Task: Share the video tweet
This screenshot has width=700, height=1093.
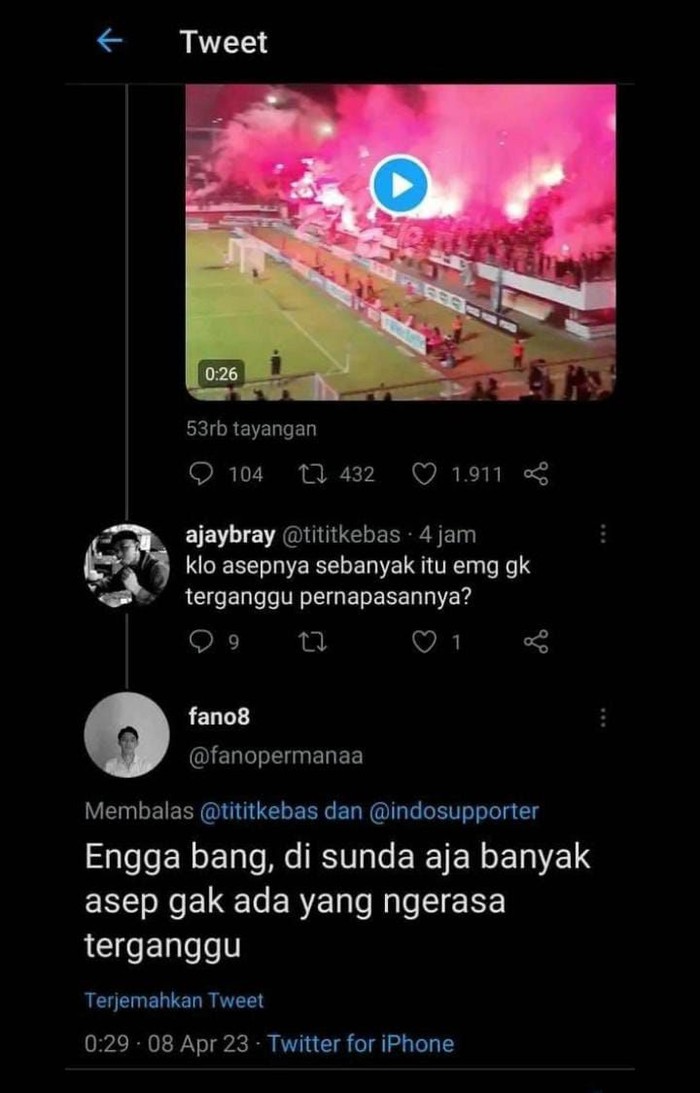Action: click(x=536, y=474)
